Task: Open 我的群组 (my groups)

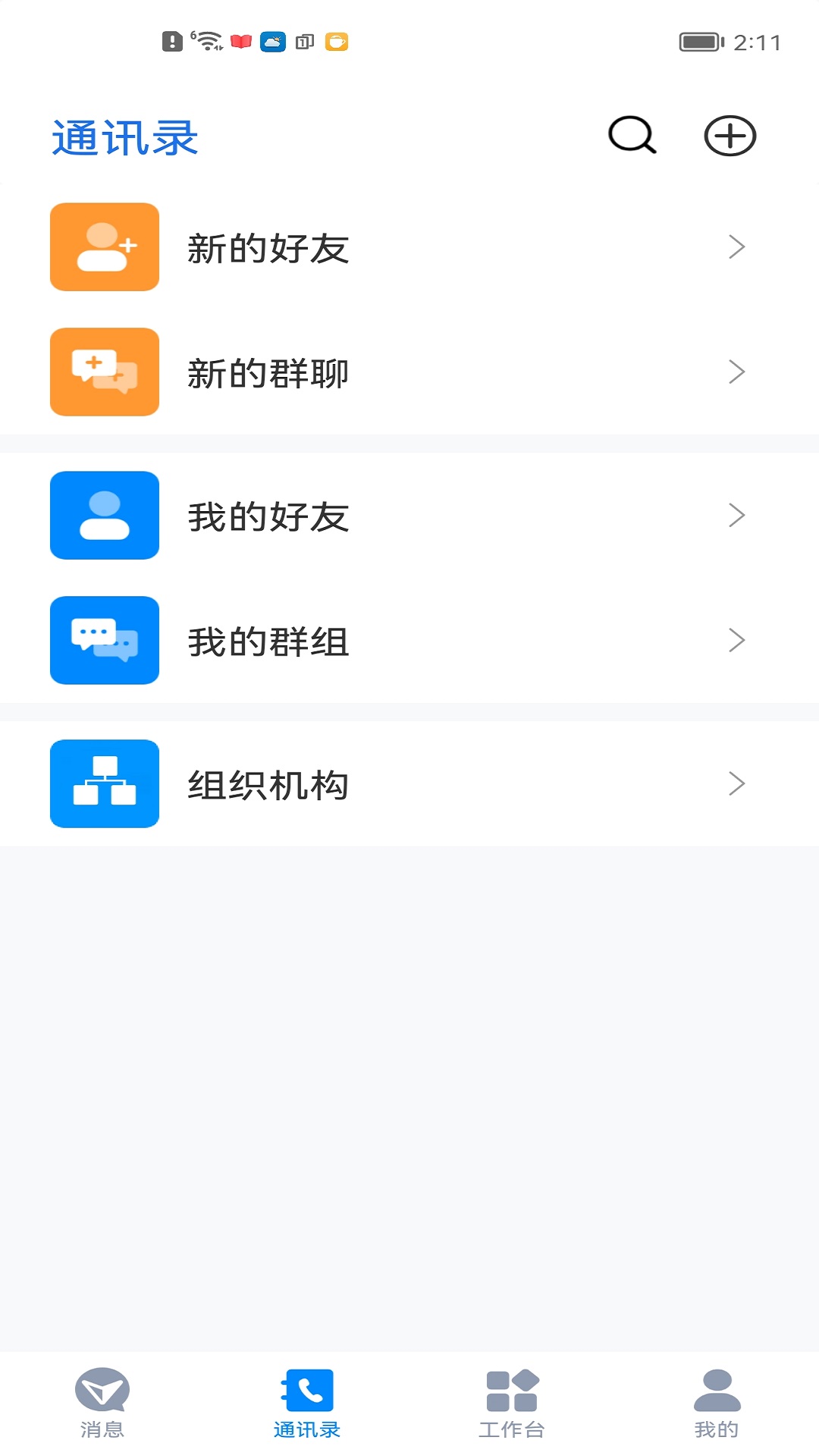Action: pyautogui.click(x=409, y=641)
